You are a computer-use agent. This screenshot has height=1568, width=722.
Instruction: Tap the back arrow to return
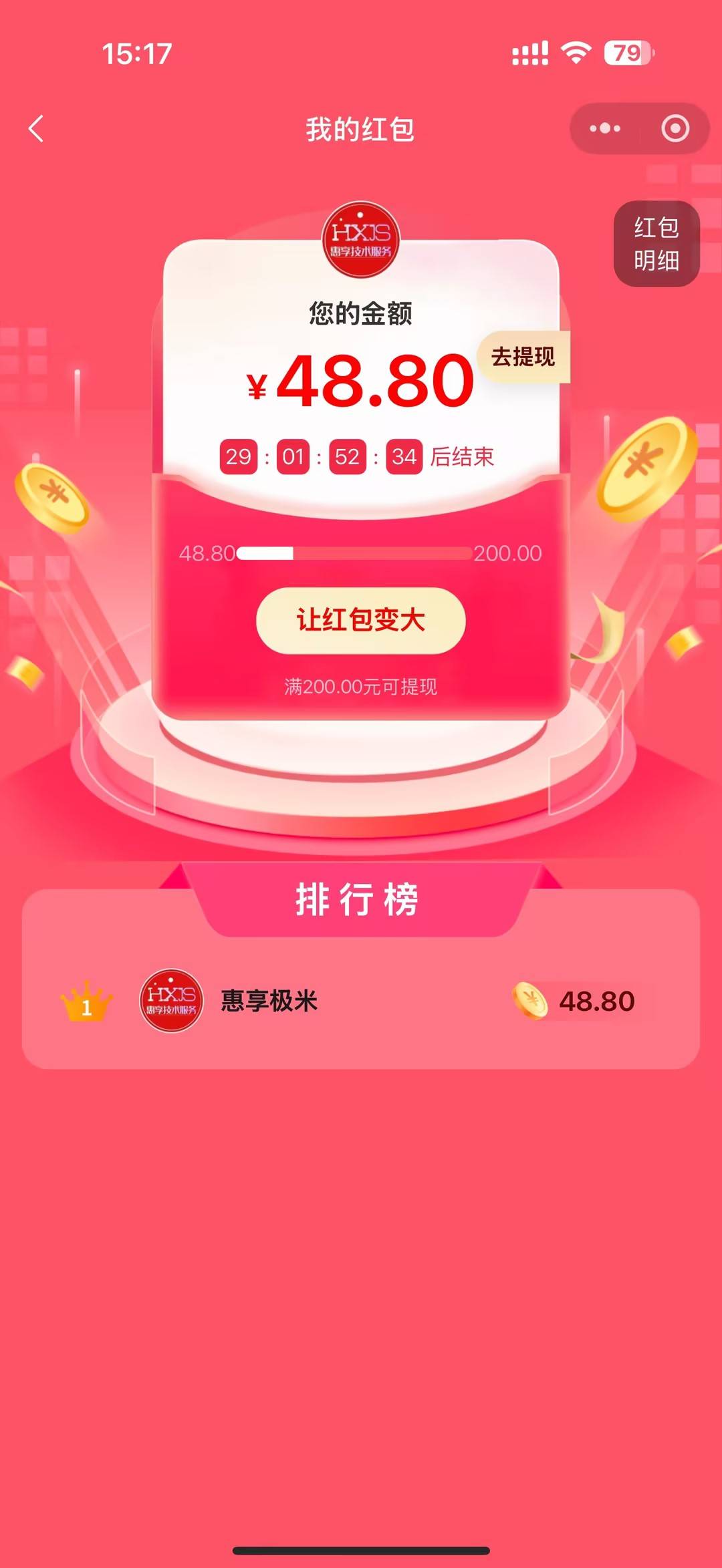pos(37,128)
